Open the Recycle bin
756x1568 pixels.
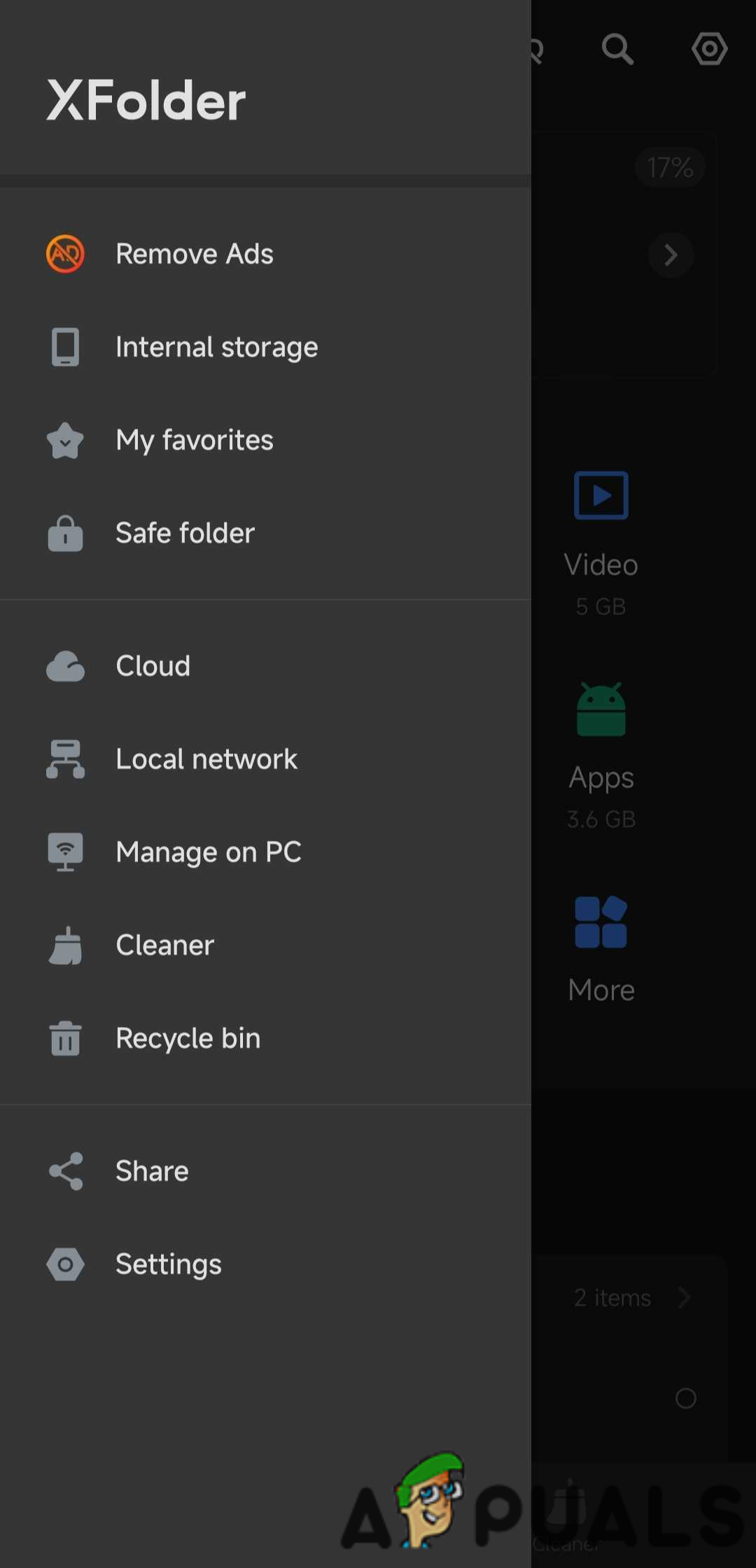188,1038
